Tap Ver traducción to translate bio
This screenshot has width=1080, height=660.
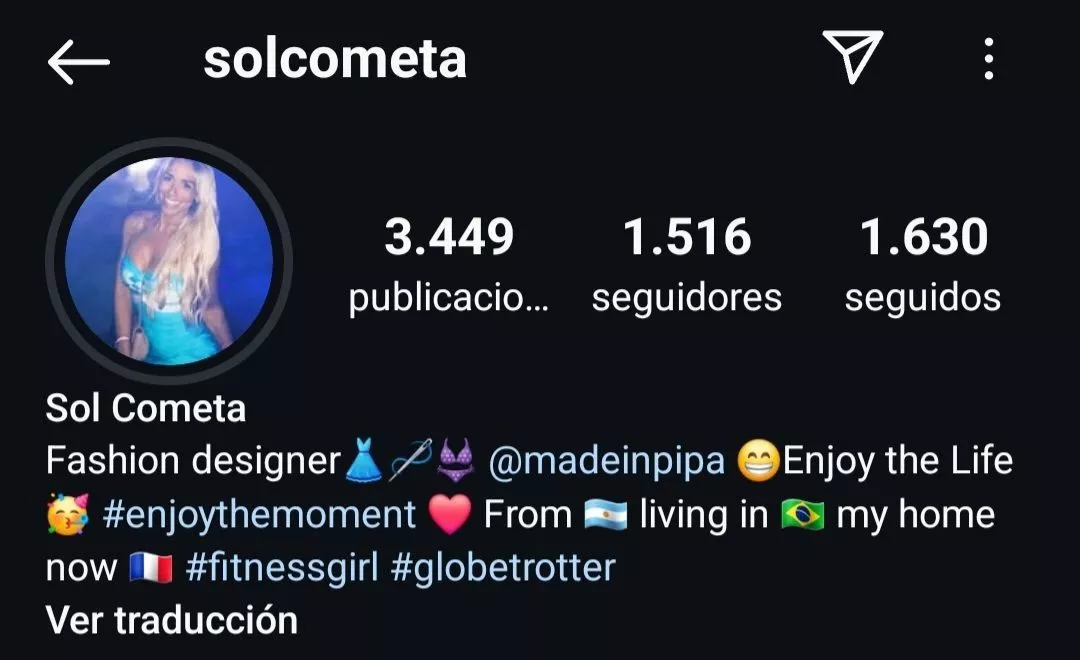click(x=172, y=620)
